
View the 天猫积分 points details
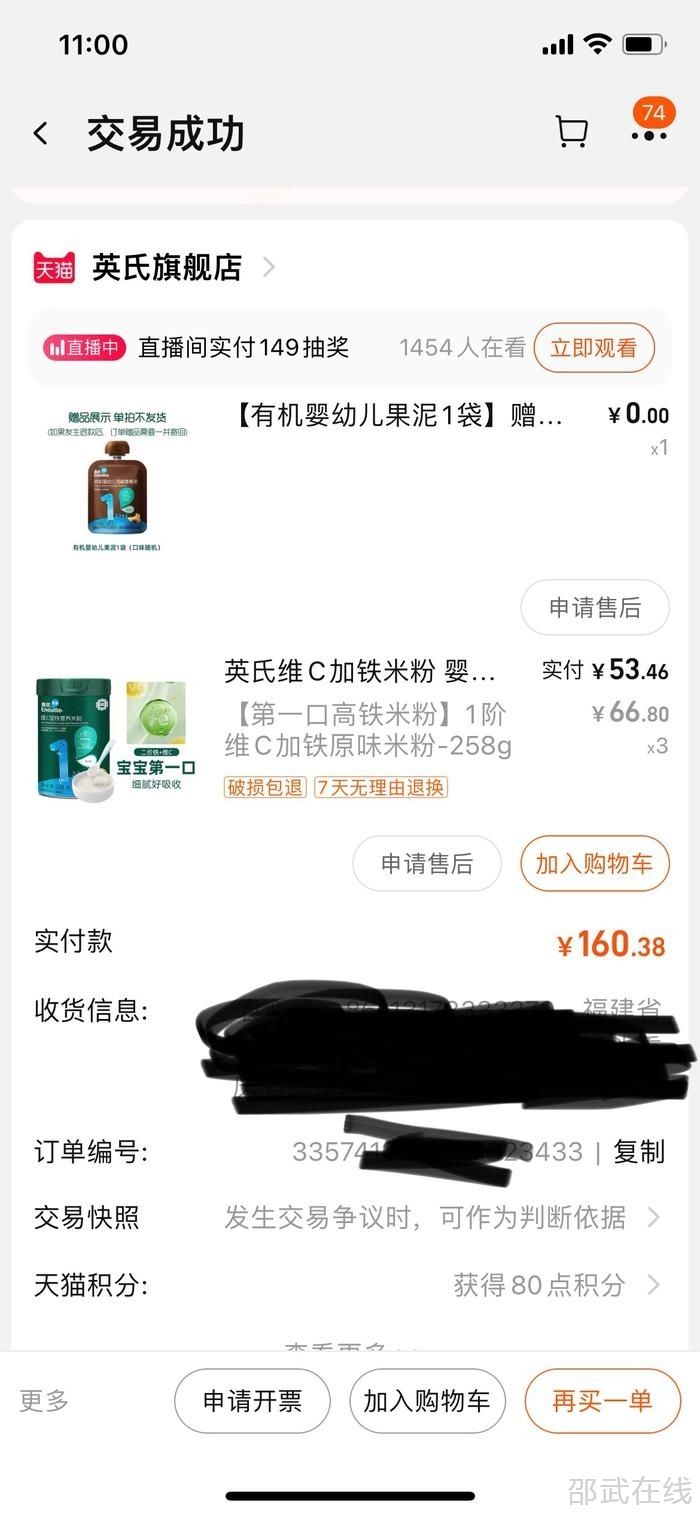click(555, 1285)
